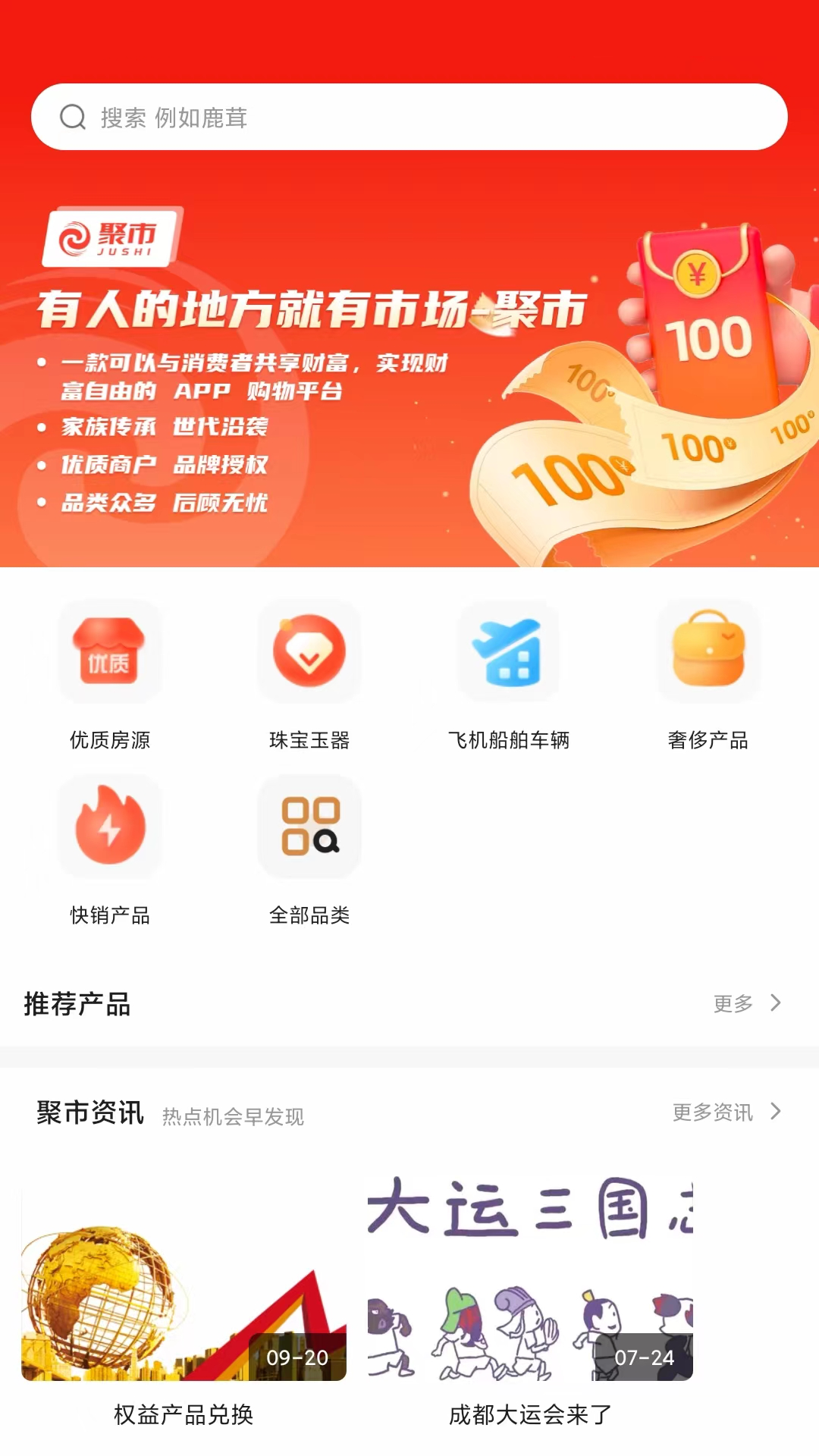Viewport: 819px width, 1456px height.
Task: Browse the 飞机船舶车辆 category
Action: pyautogui.click(x=509, y=673)
